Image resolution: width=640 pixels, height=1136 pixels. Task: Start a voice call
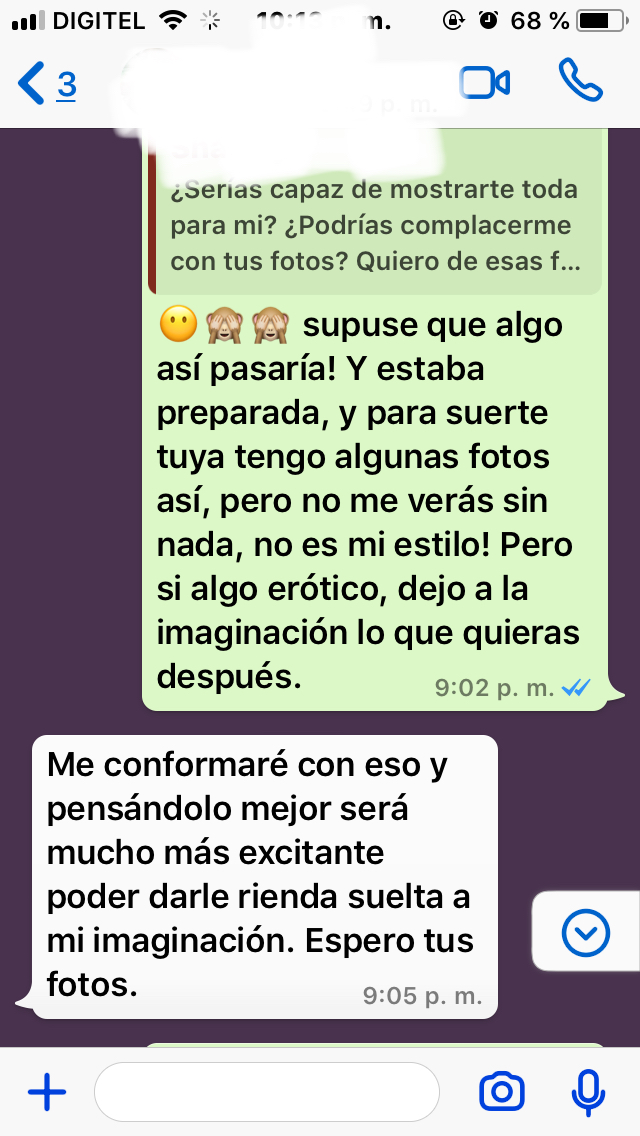[x=580, y=82]
